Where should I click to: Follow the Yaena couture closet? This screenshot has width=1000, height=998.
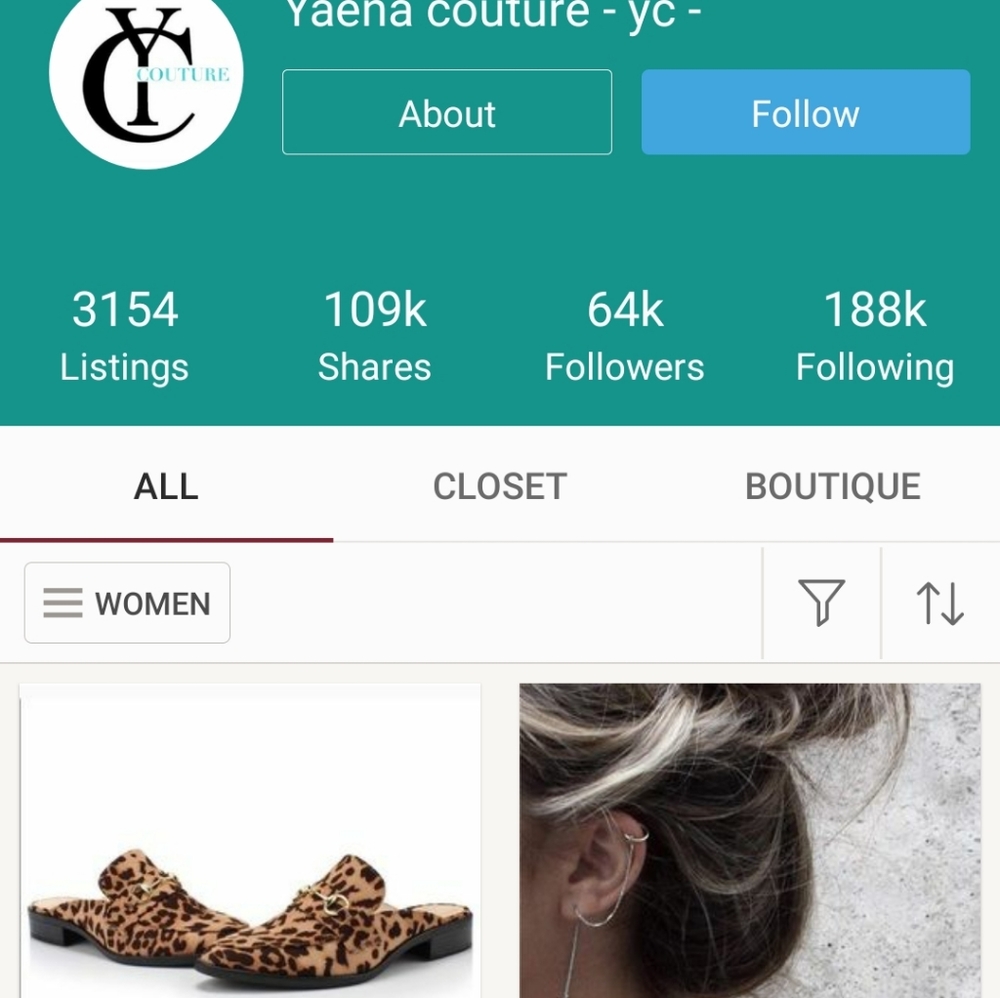(x=805, y=112)
